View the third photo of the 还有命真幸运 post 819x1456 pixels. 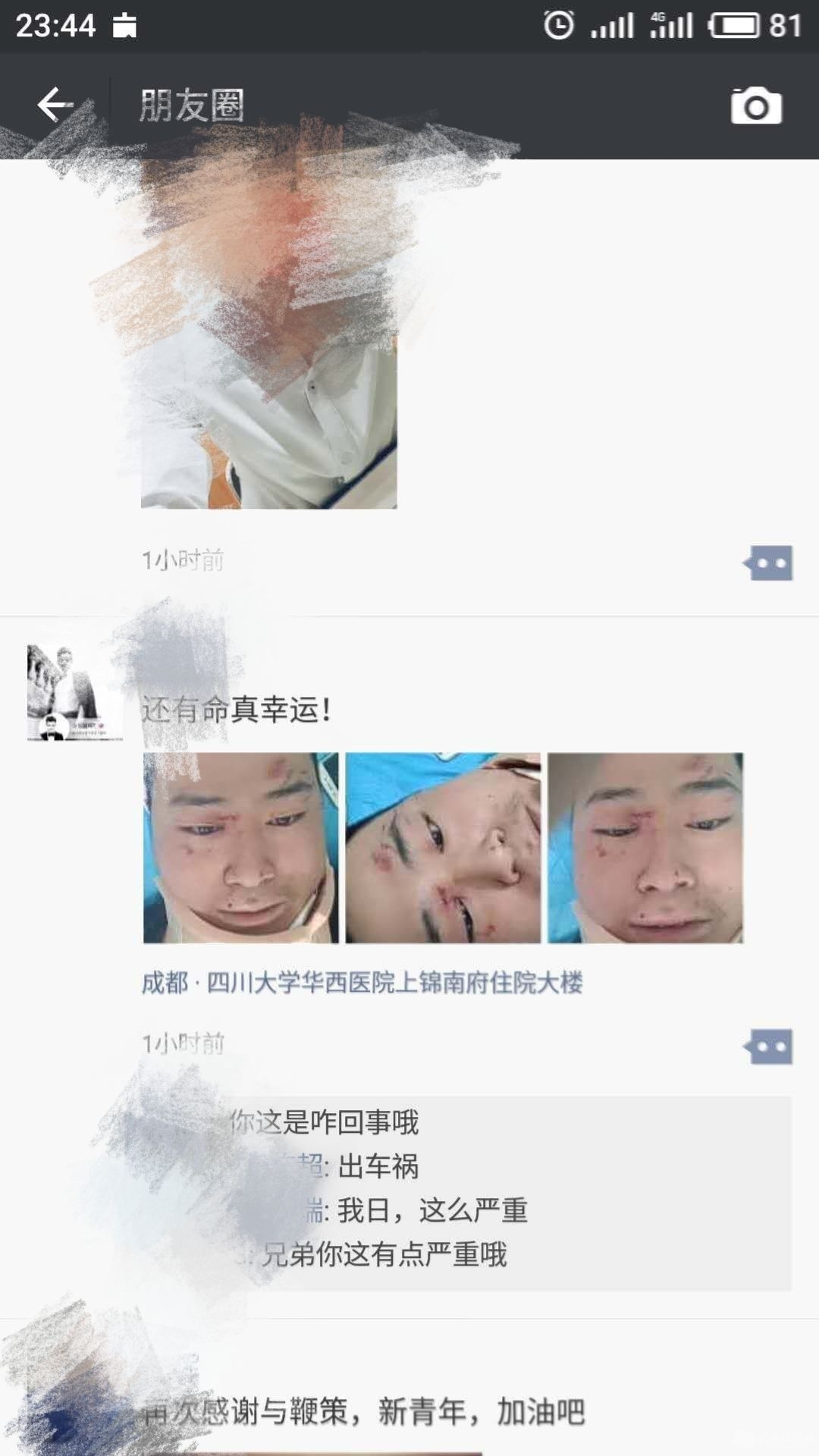(x=645, y=848)
